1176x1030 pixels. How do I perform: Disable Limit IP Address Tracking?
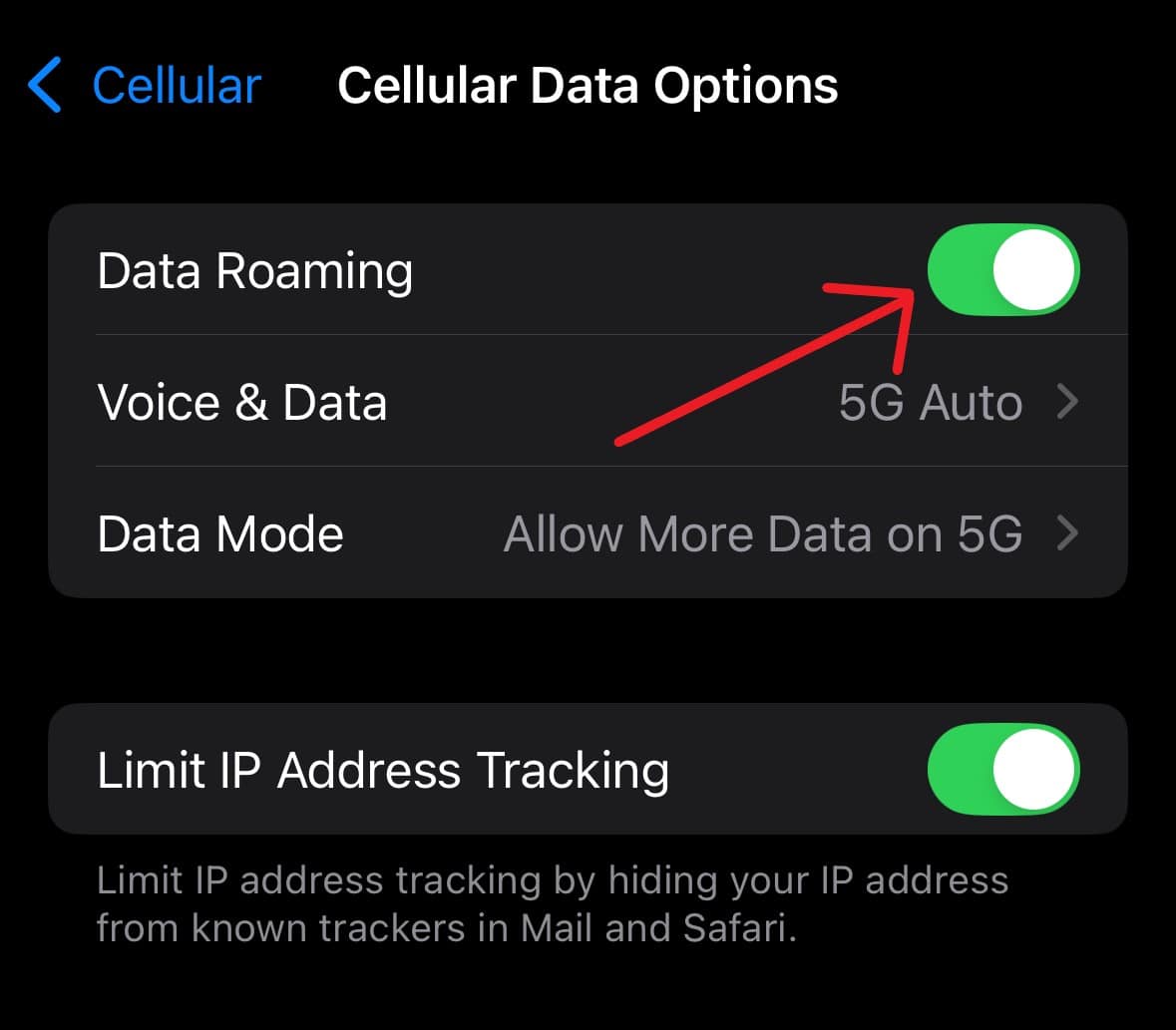click(x=1002, y=770)
